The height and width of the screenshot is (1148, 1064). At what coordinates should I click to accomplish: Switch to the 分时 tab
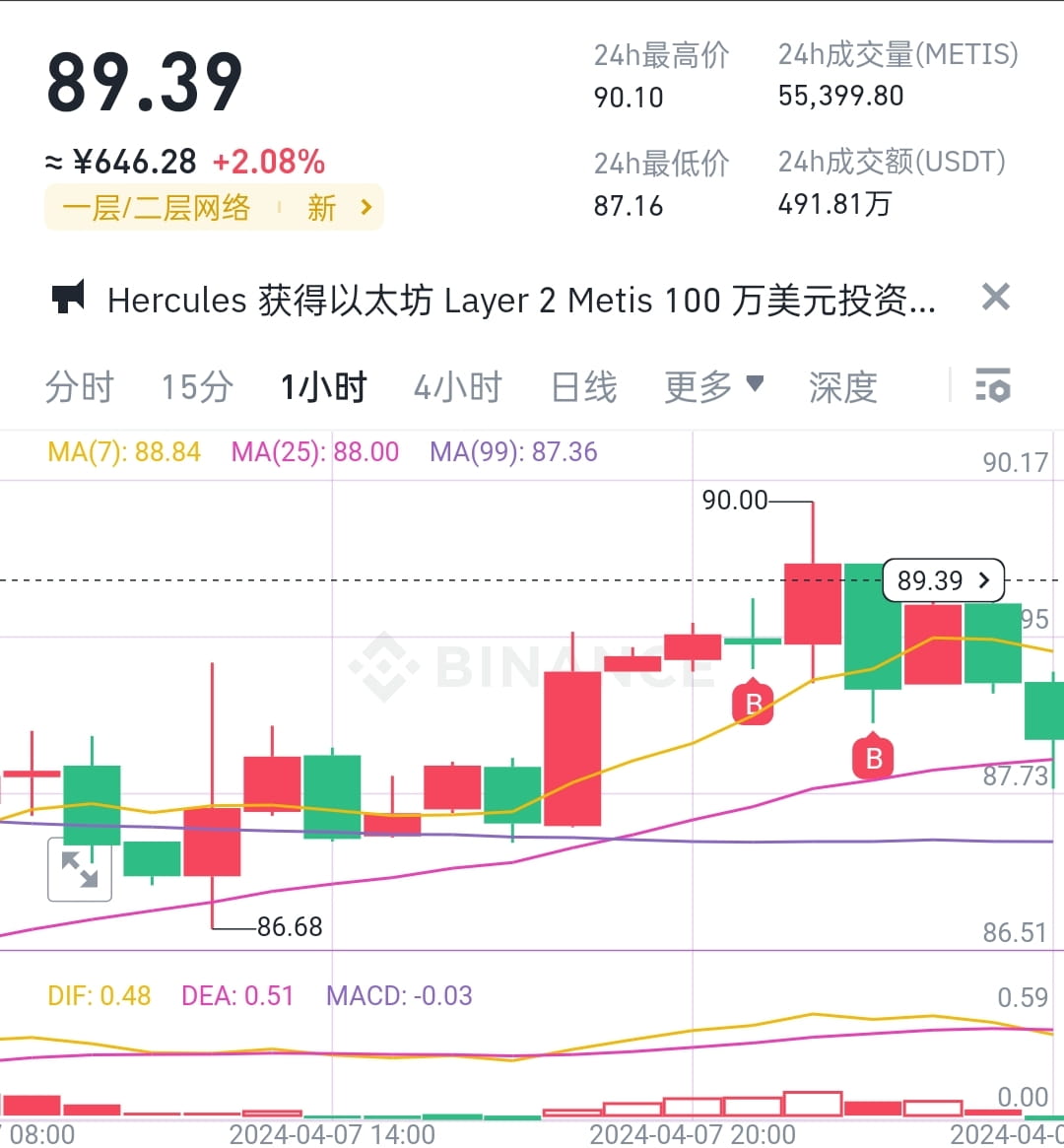[80, 386]
